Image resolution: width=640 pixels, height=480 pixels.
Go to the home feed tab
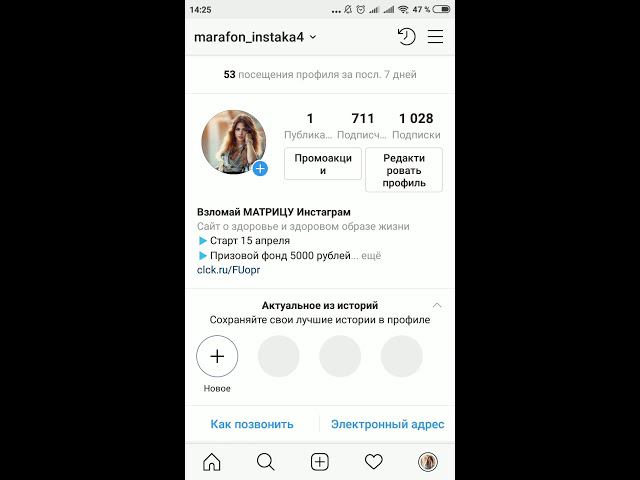click(212, 462)
